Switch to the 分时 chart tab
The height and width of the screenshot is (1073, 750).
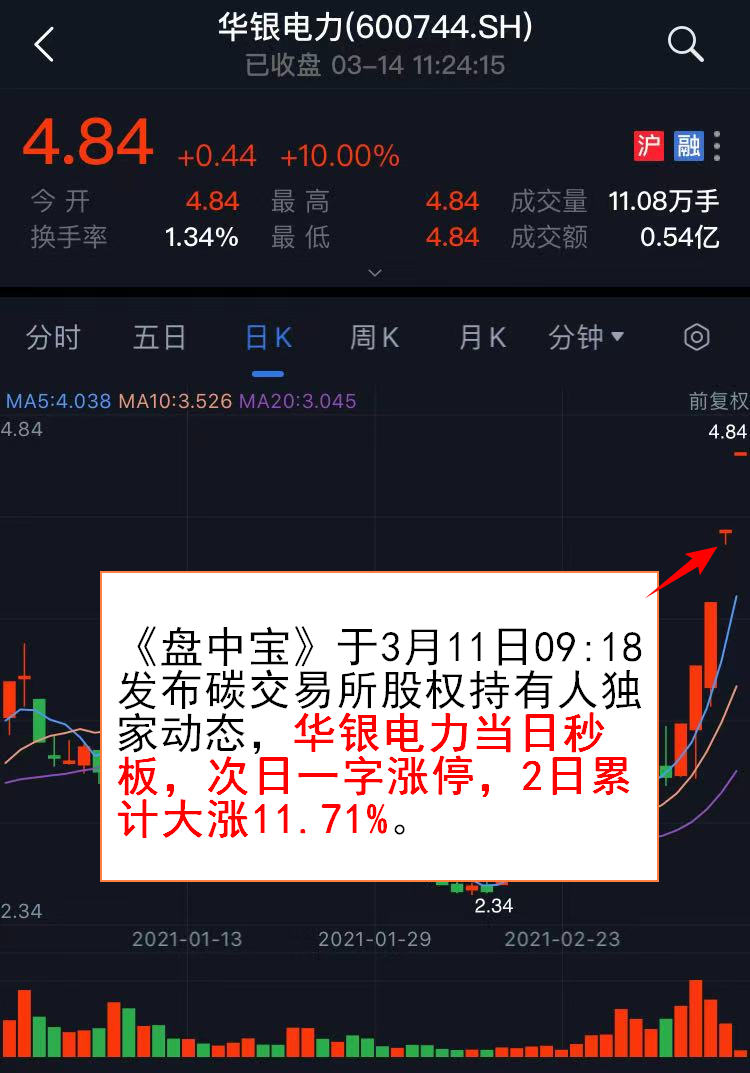click(x=53, y=338)
